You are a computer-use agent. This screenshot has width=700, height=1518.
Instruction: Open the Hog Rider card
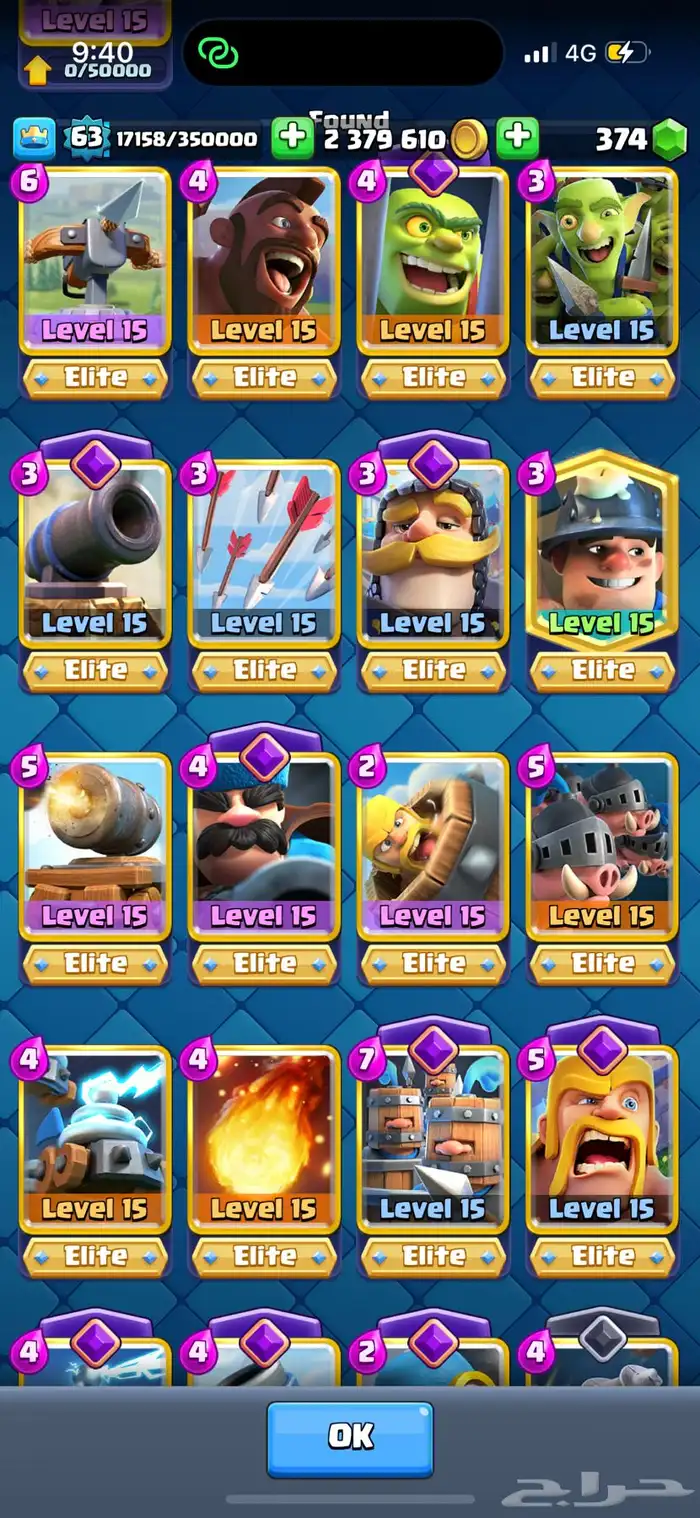click(264, 261)
